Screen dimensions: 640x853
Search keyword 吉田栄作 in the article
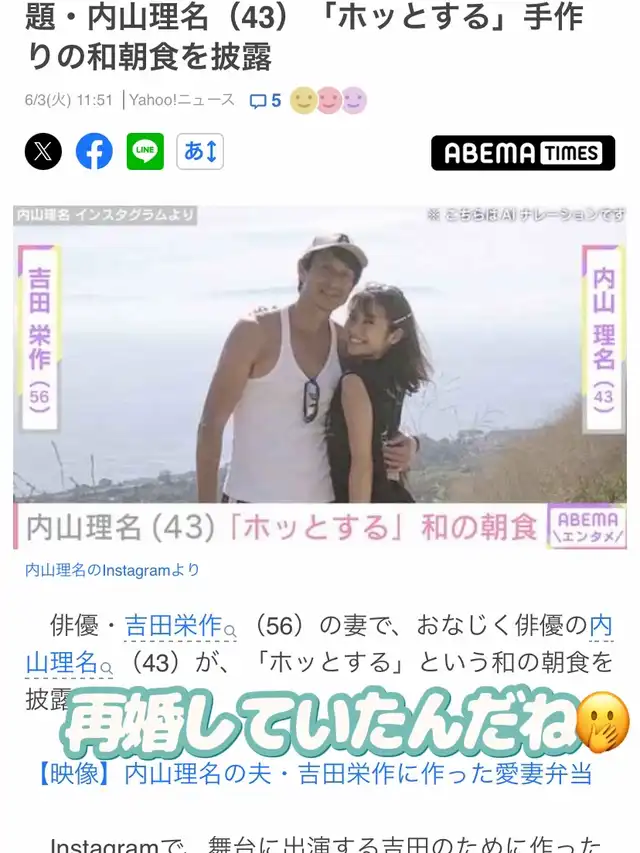180,626
